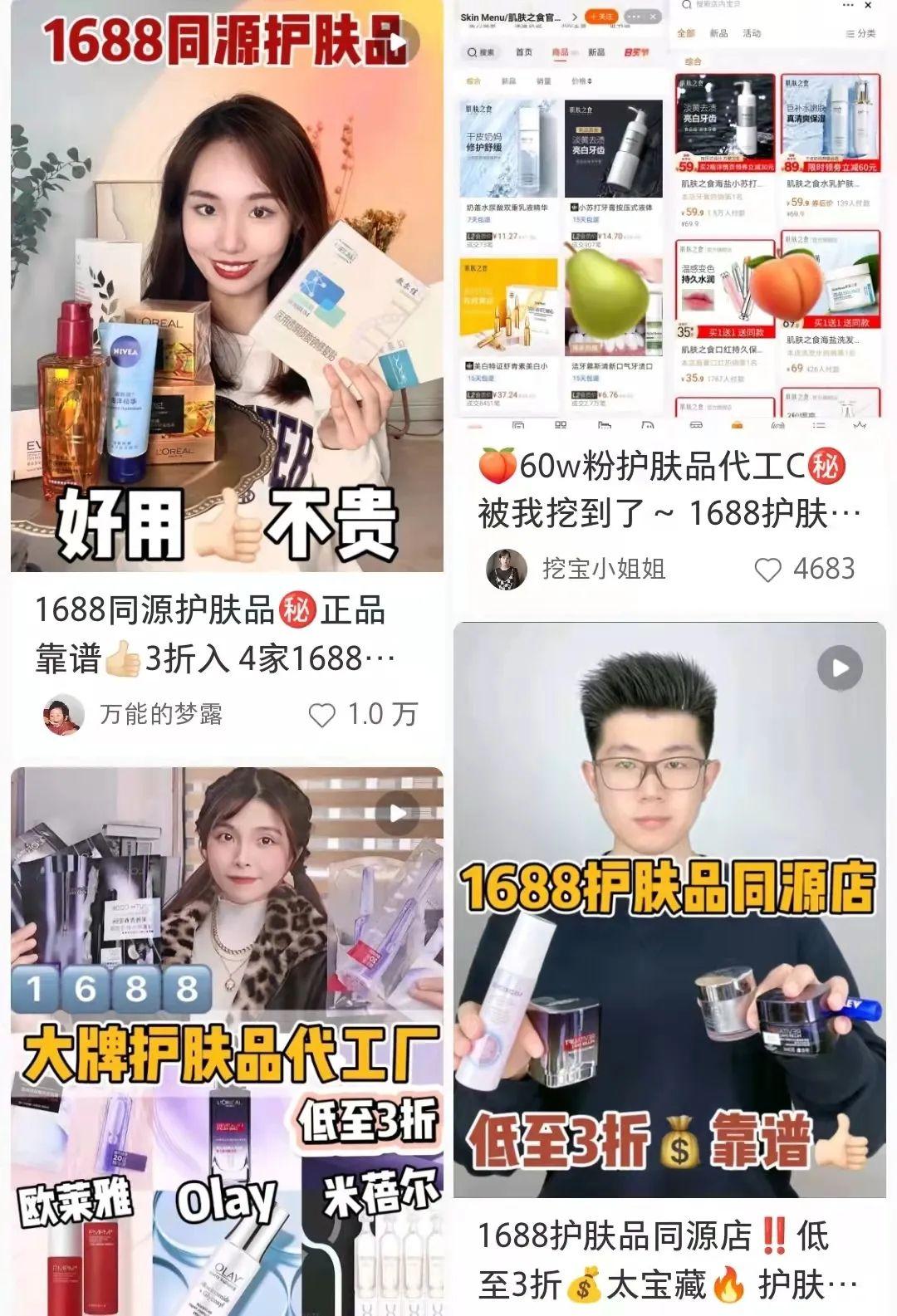Open the 1688护肤品同源店 video post
This screenshot has height=1316, width=897.
(669, 909)
